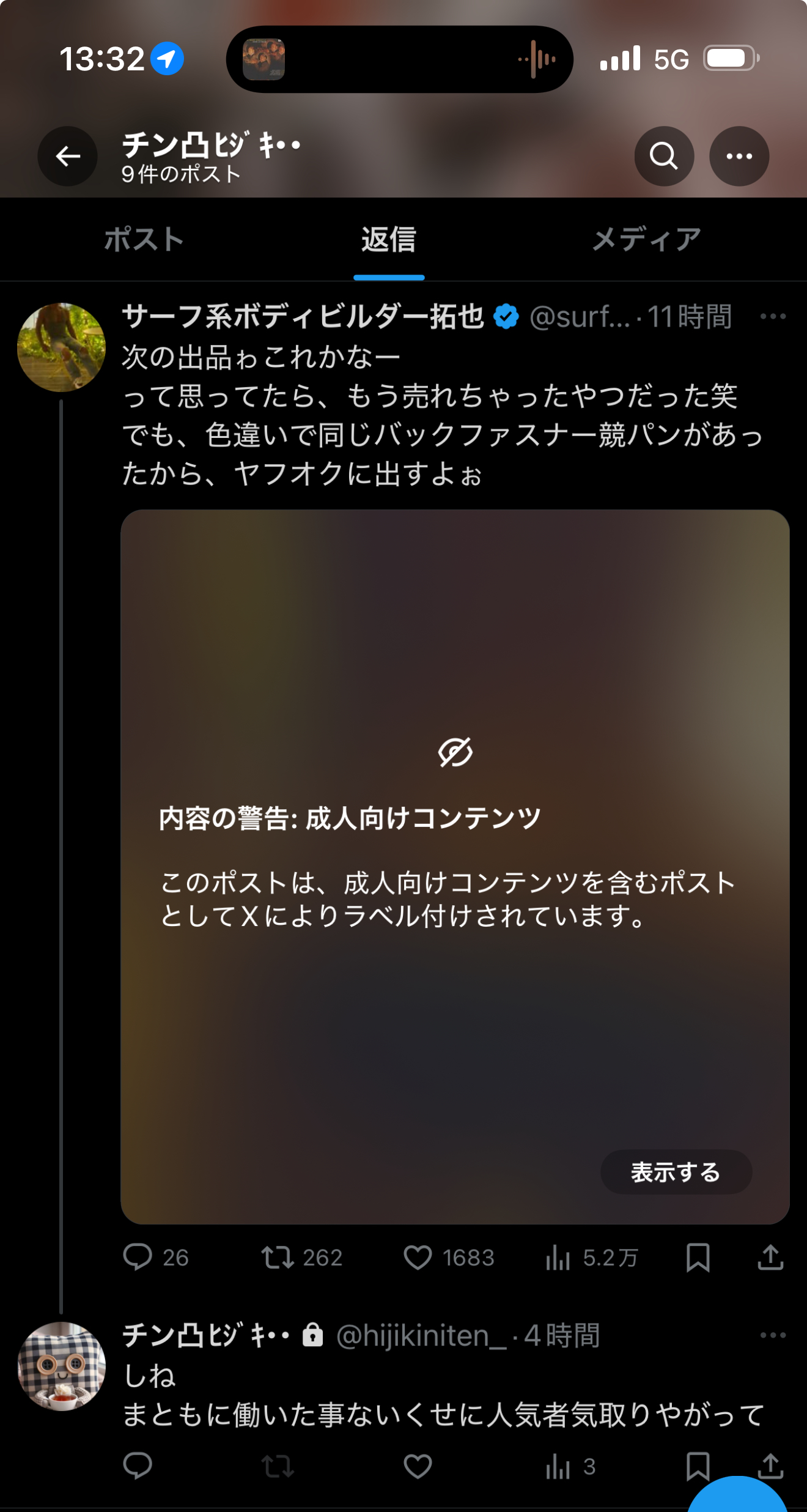Reply to the post with 26 comments
The height and width of the screenshot is (1512, 807).
click(x=138, y=1258)
